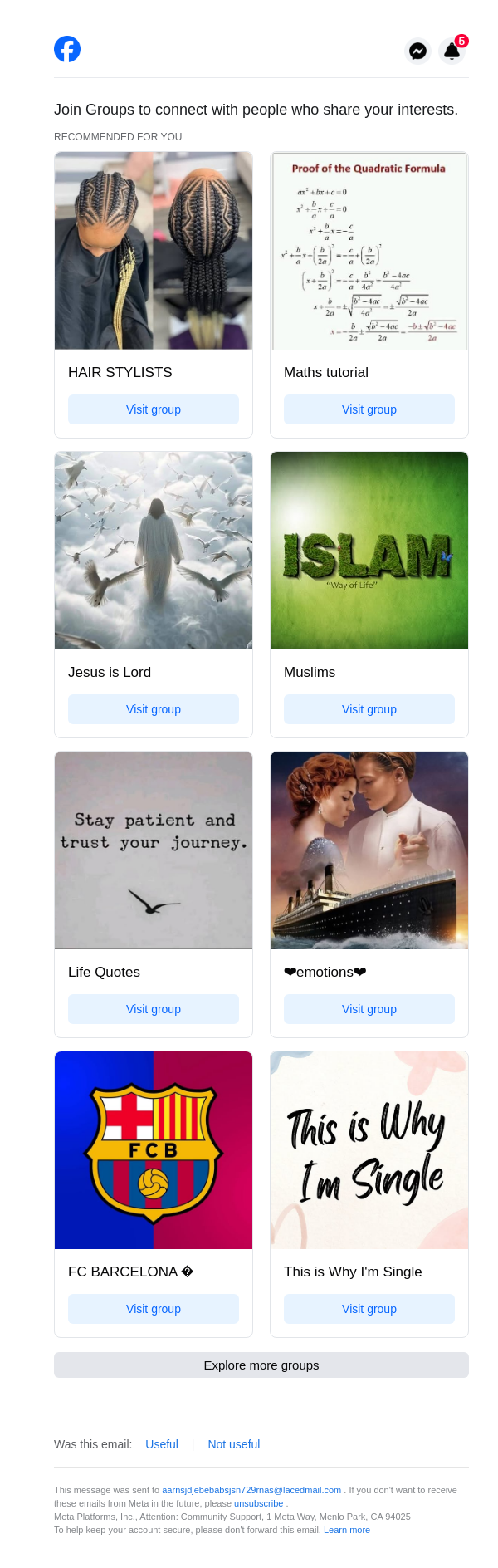Open the FC Barcelona crest image

pos(154,1150)
